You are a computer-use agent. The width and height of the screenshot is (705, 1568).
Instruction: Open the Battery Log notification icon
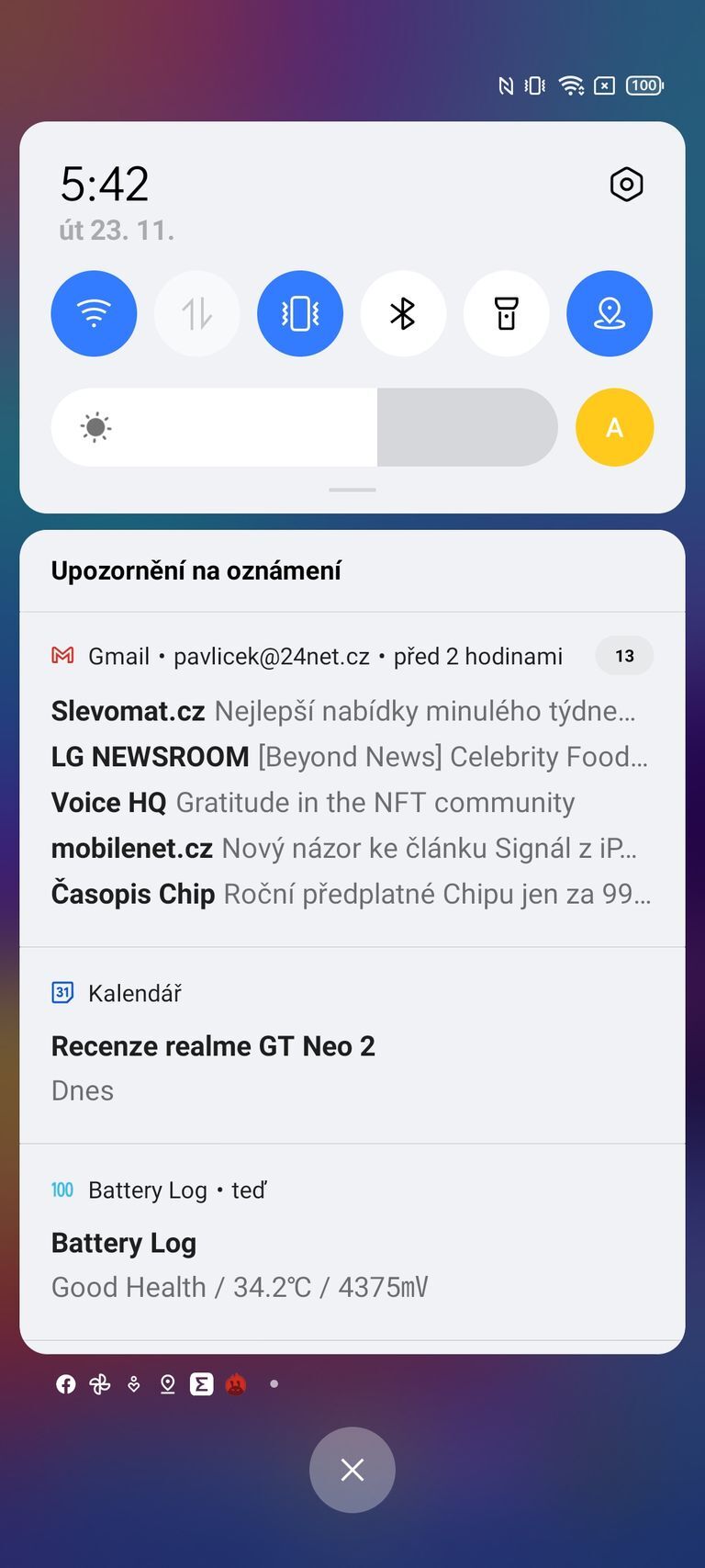pyautogui.click(x=62, y=1190)
